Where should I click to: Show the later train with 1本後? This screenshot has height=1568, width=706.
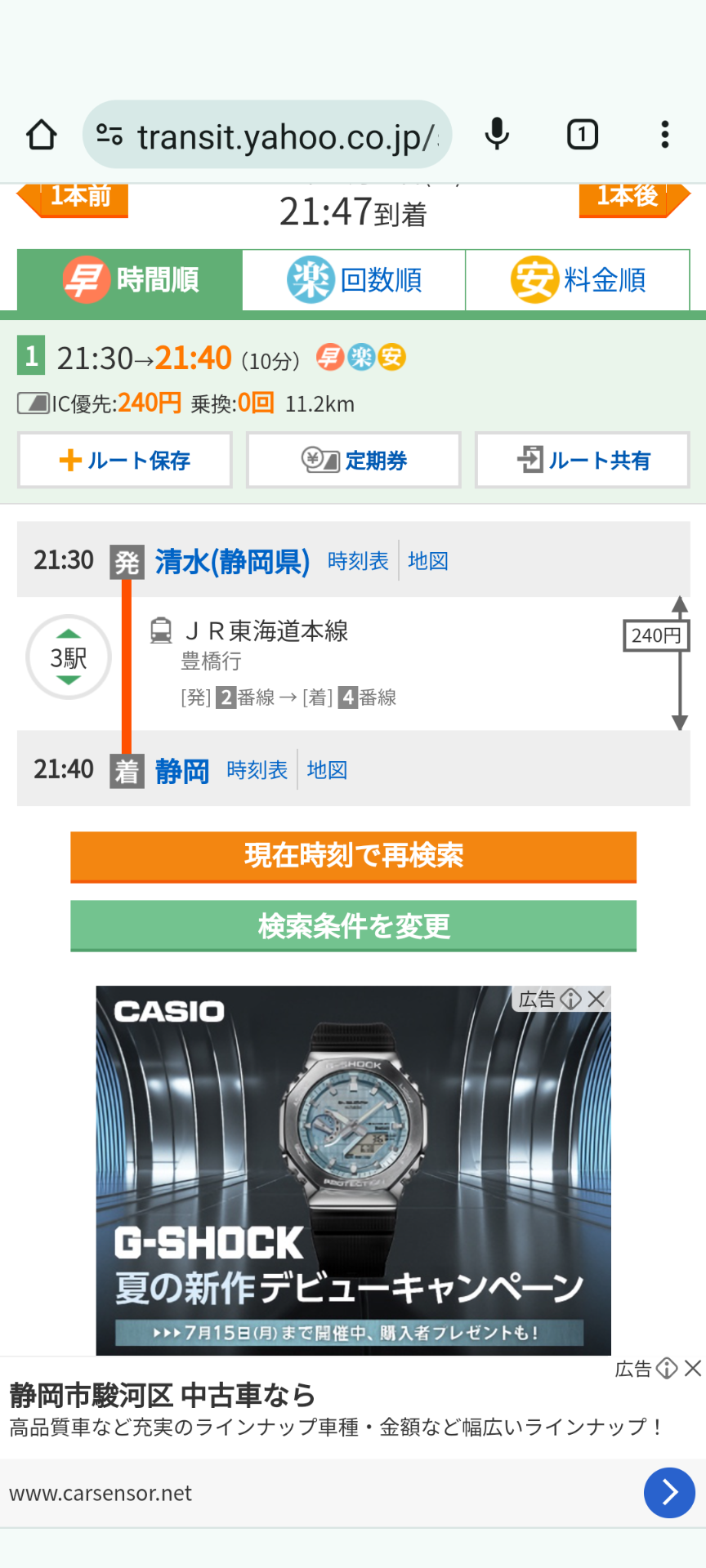tap(633, 198)
